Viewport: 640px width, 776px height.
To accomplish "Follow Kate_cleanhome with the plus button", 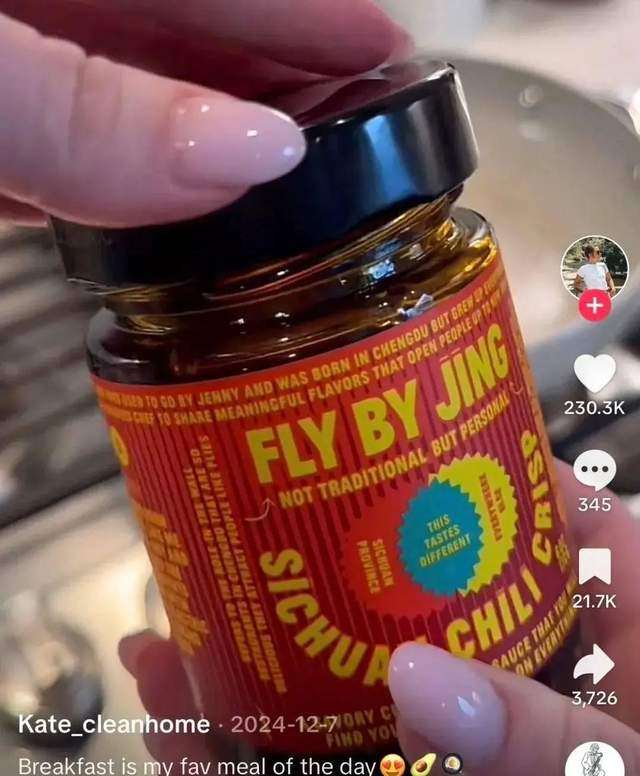I will pyautogui.click(x=594, y=306).
